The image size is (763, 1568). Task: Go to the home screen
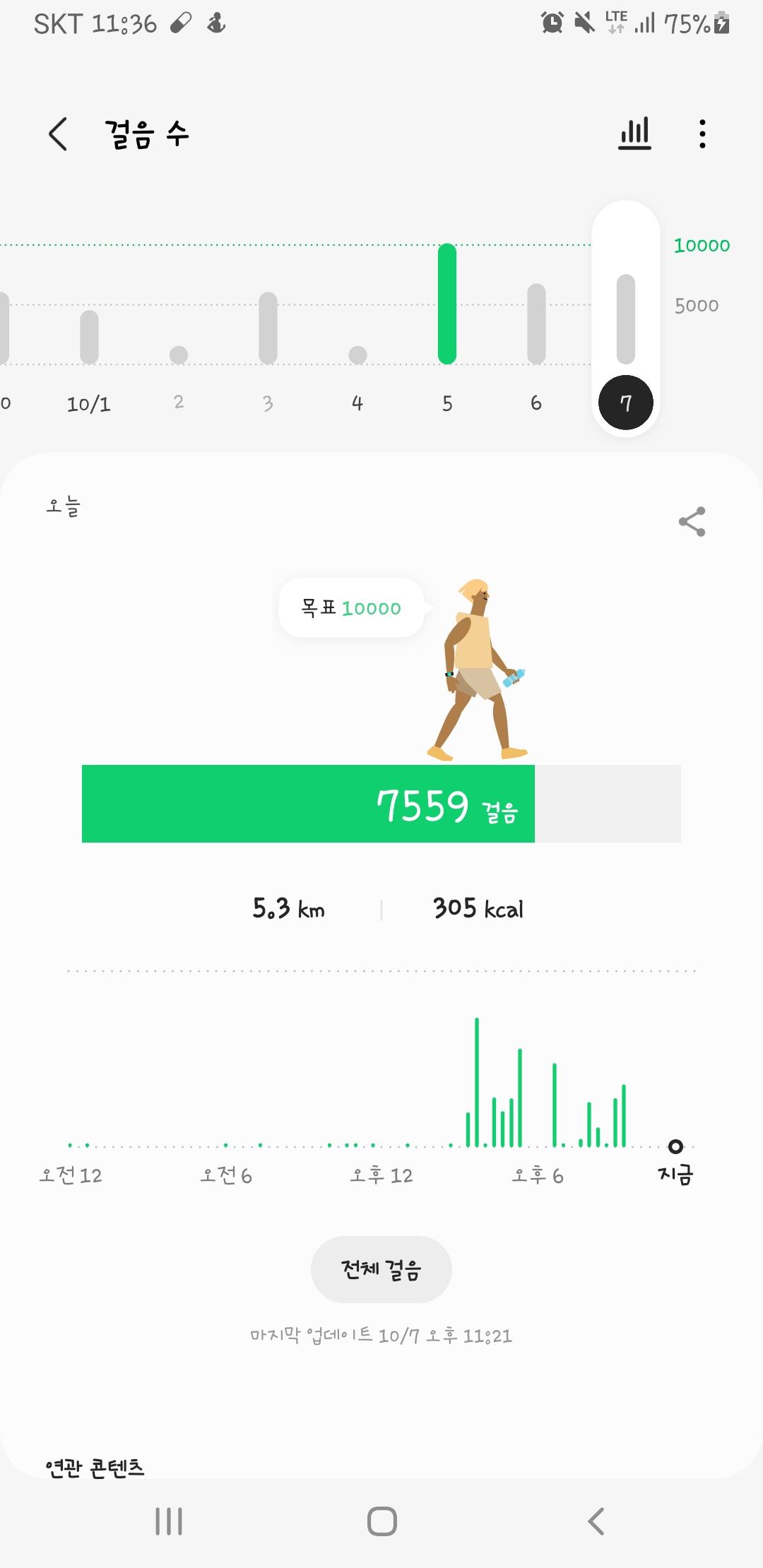[381, 1521]
